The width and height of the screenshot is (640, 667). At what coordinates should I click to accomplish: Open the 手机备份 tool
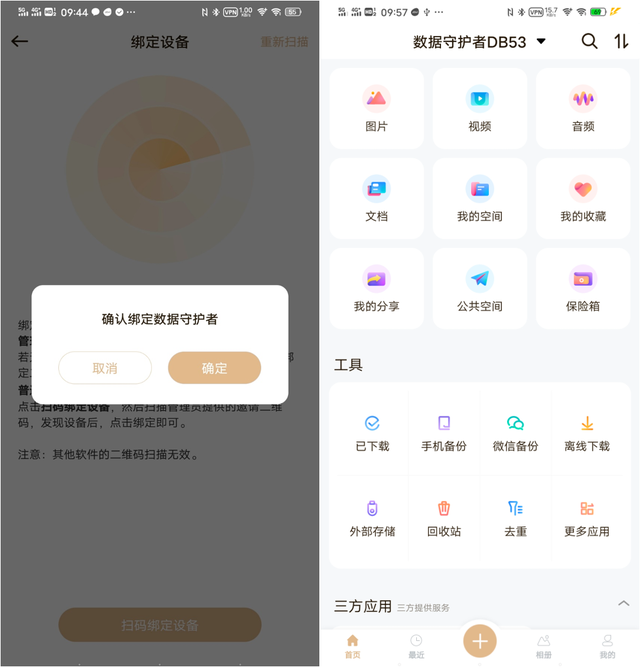coord(444,432)
